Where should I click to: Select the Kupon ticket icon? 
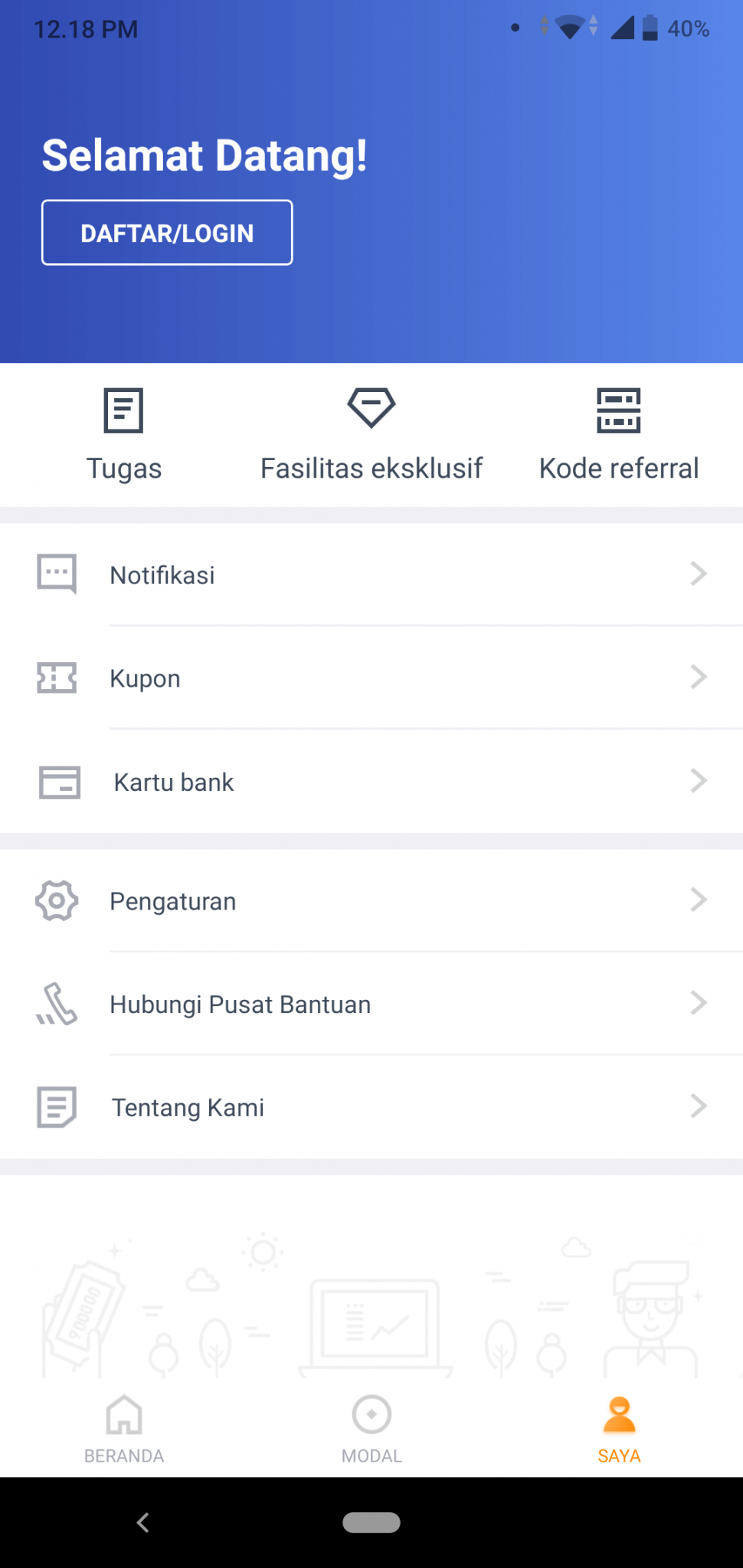coord(57,678)
